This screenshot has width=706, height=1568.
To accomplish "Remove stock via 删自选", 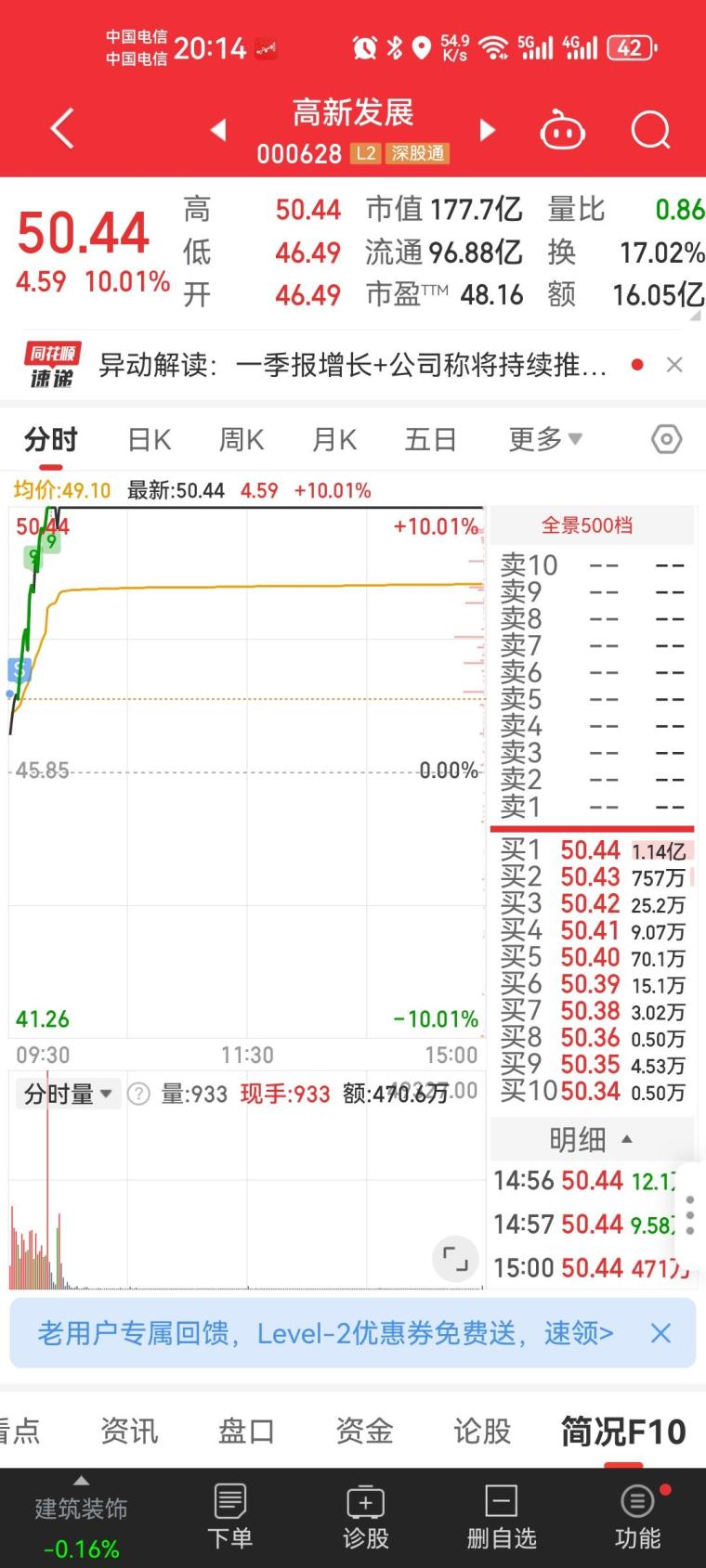I will 502,1516.
